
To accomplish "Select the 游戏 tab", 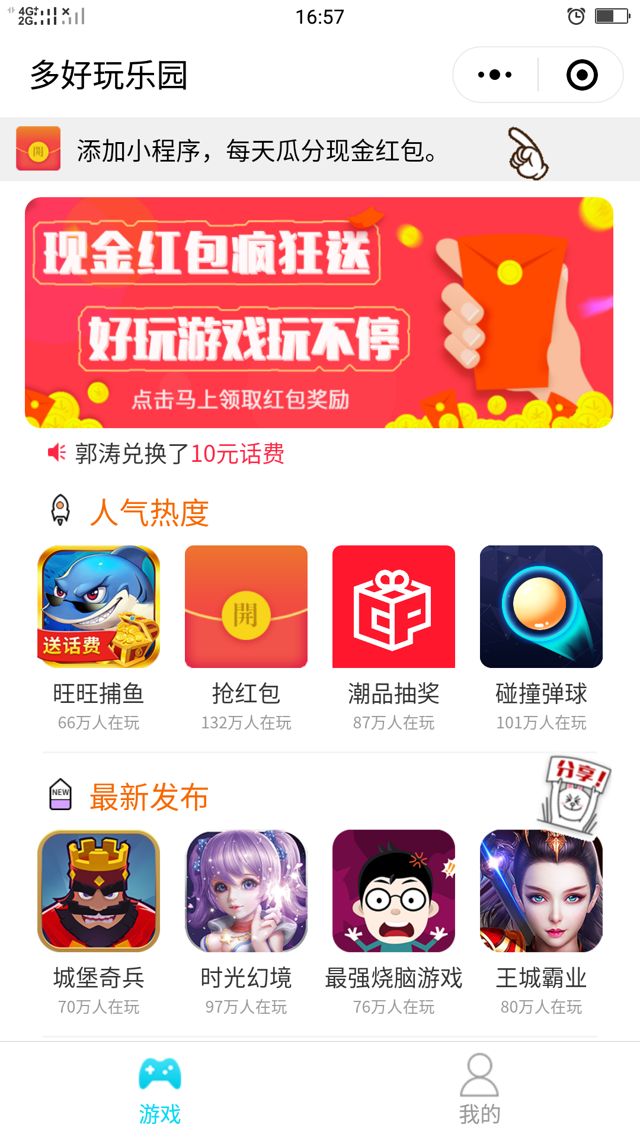I will [160, 1089].
